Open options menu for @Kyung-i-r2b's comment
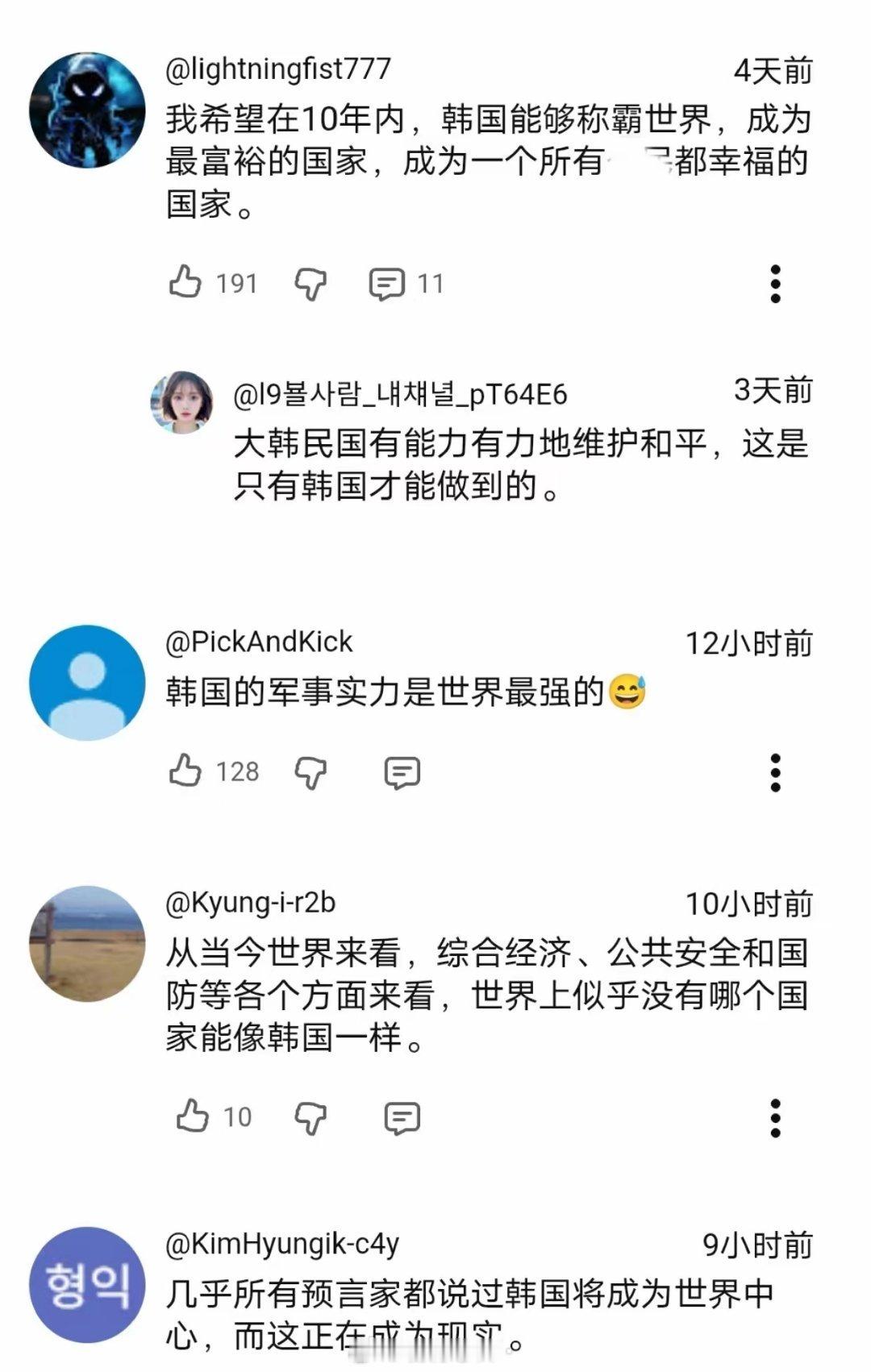 click(777, 1117)
